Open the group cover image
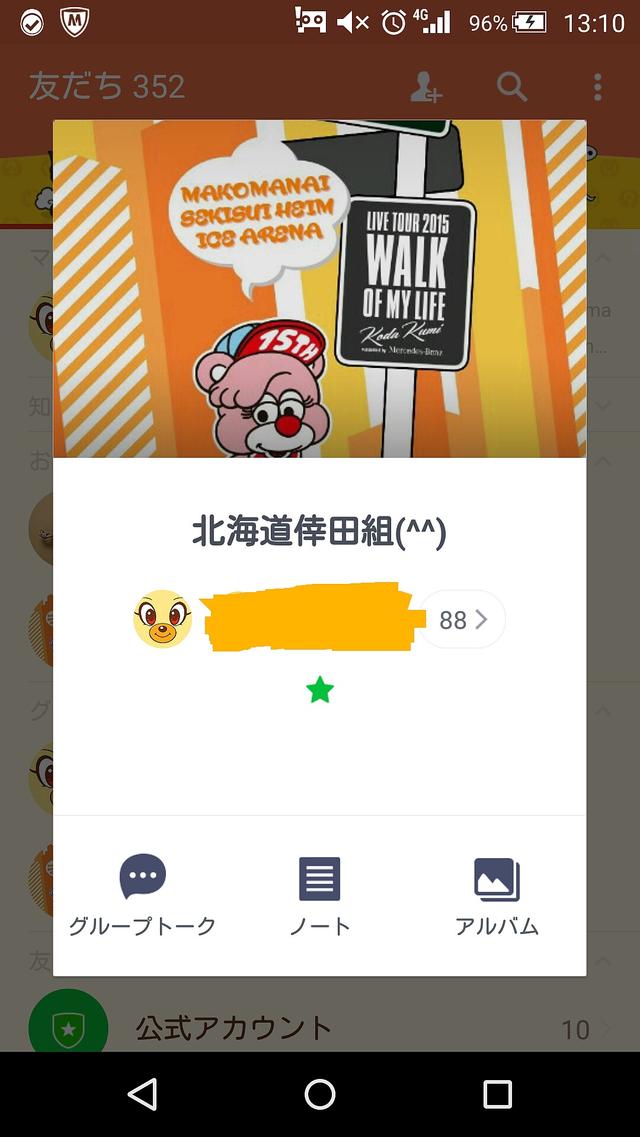Screen dimensions: 640x1137 [x=320, y=289]
